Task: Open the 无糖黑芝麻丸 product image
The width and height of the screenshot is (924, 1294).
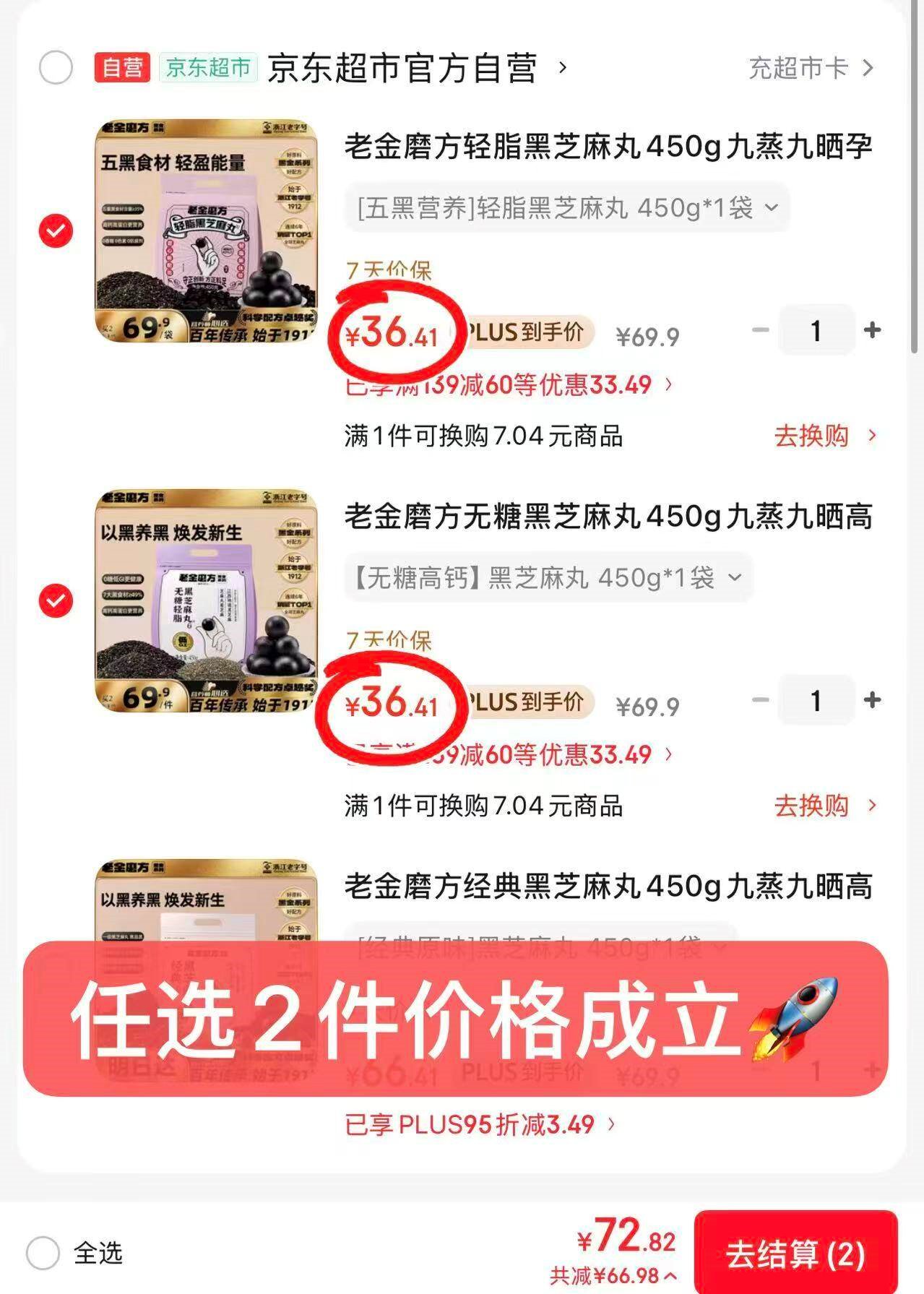Action: pyautogui.click(x=207, y=600)
